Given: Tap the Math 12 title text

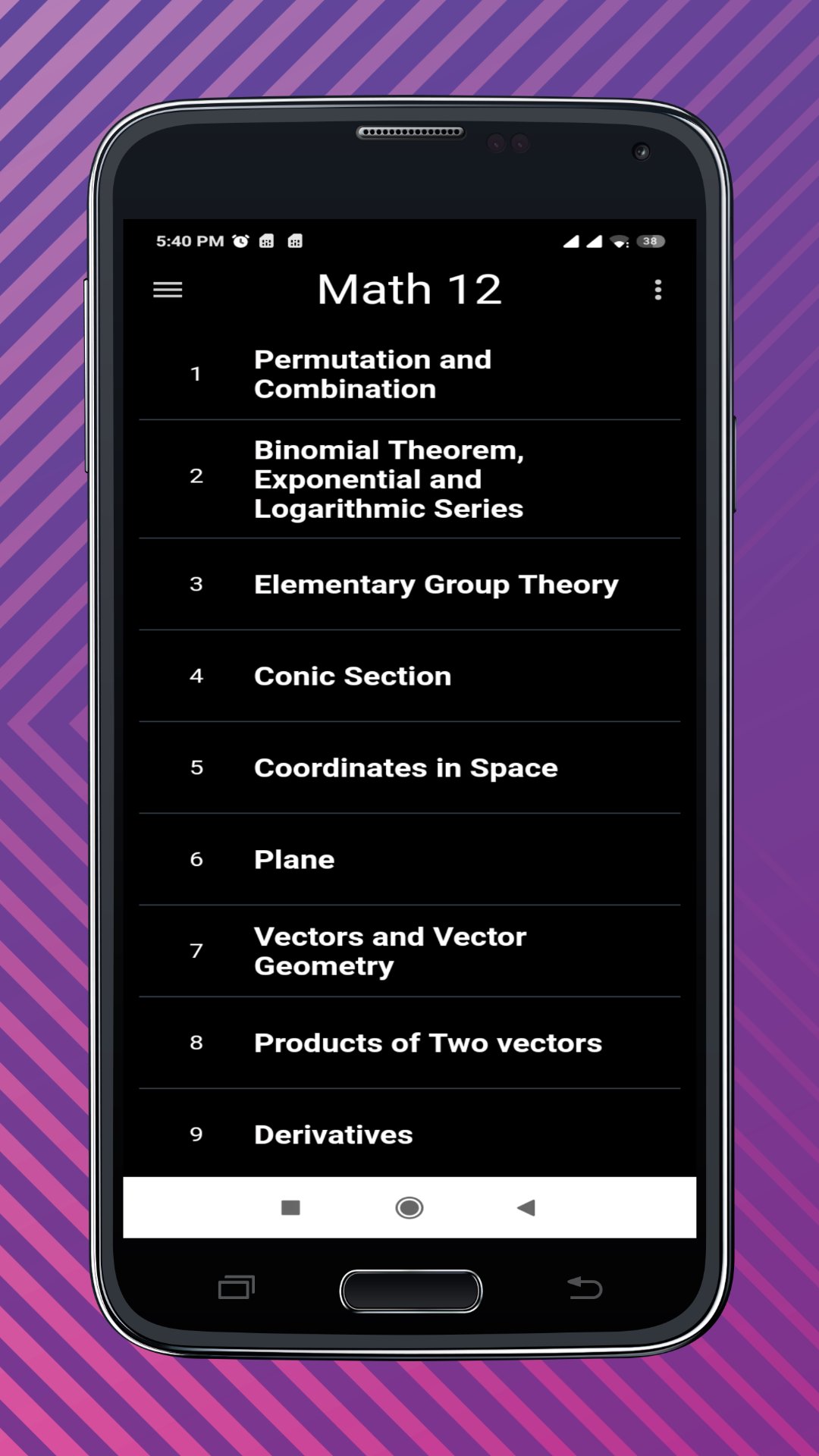Looking at the screenshot, I should 410,288.
